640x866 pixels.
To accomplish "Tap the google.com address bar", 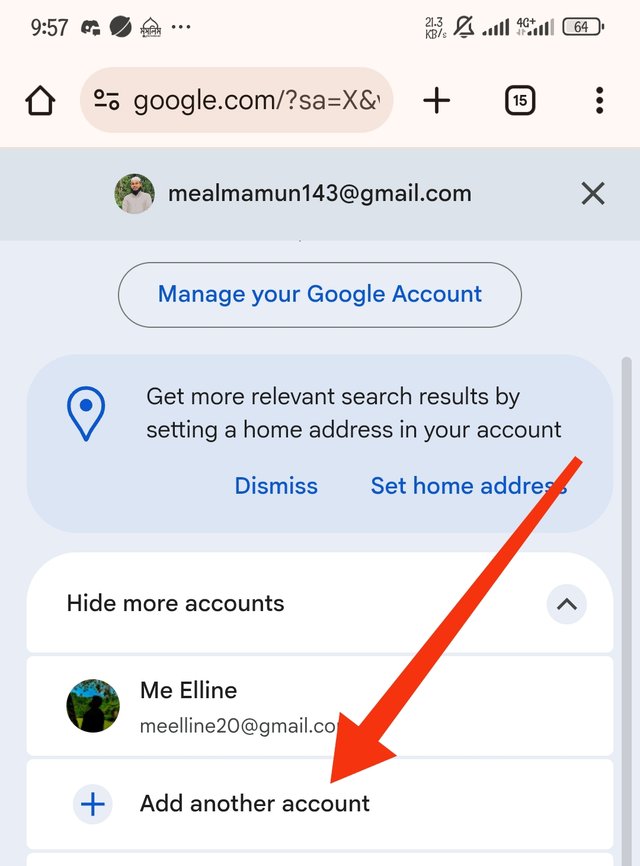I will (255, 100).
